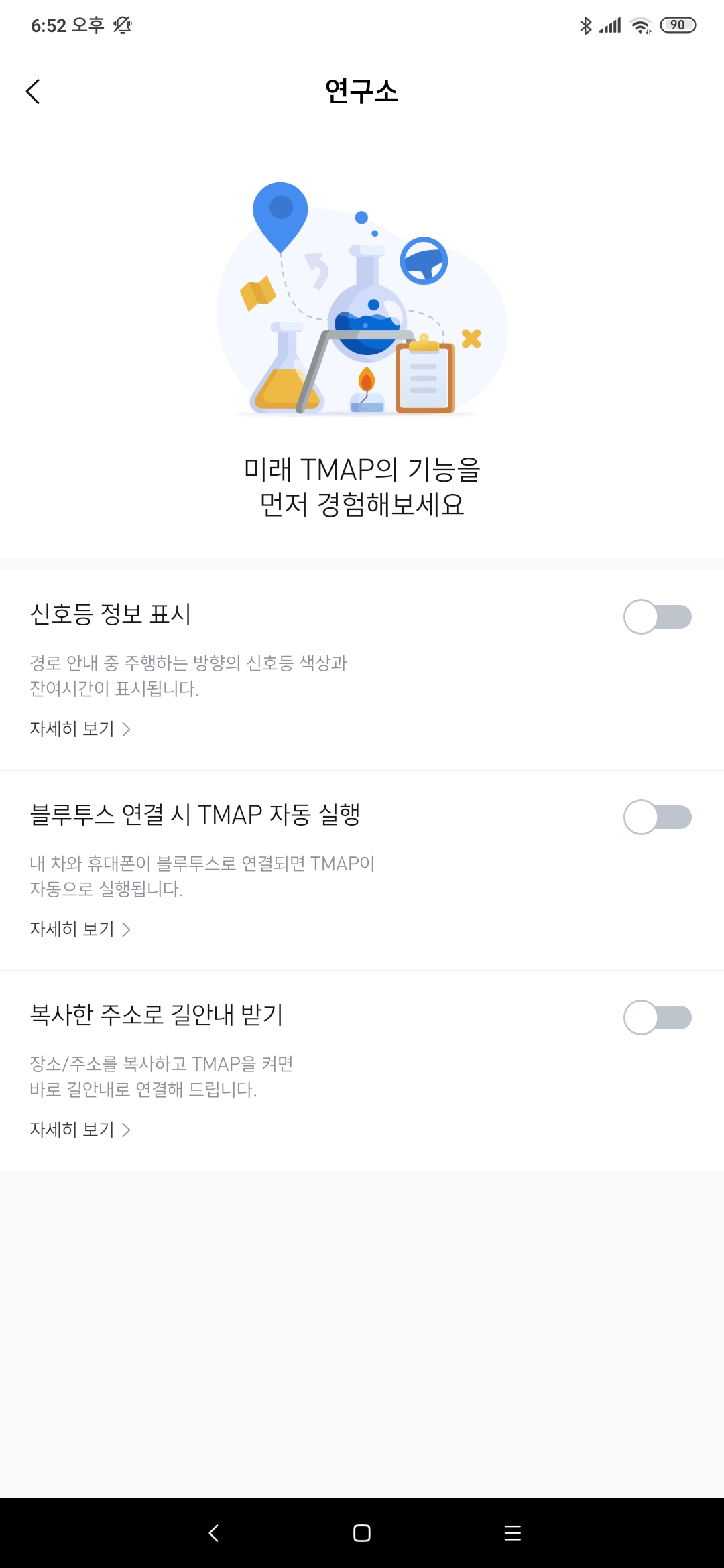
Task: Tap the battery indicator showing 90
Action: [x=677, y=24]
